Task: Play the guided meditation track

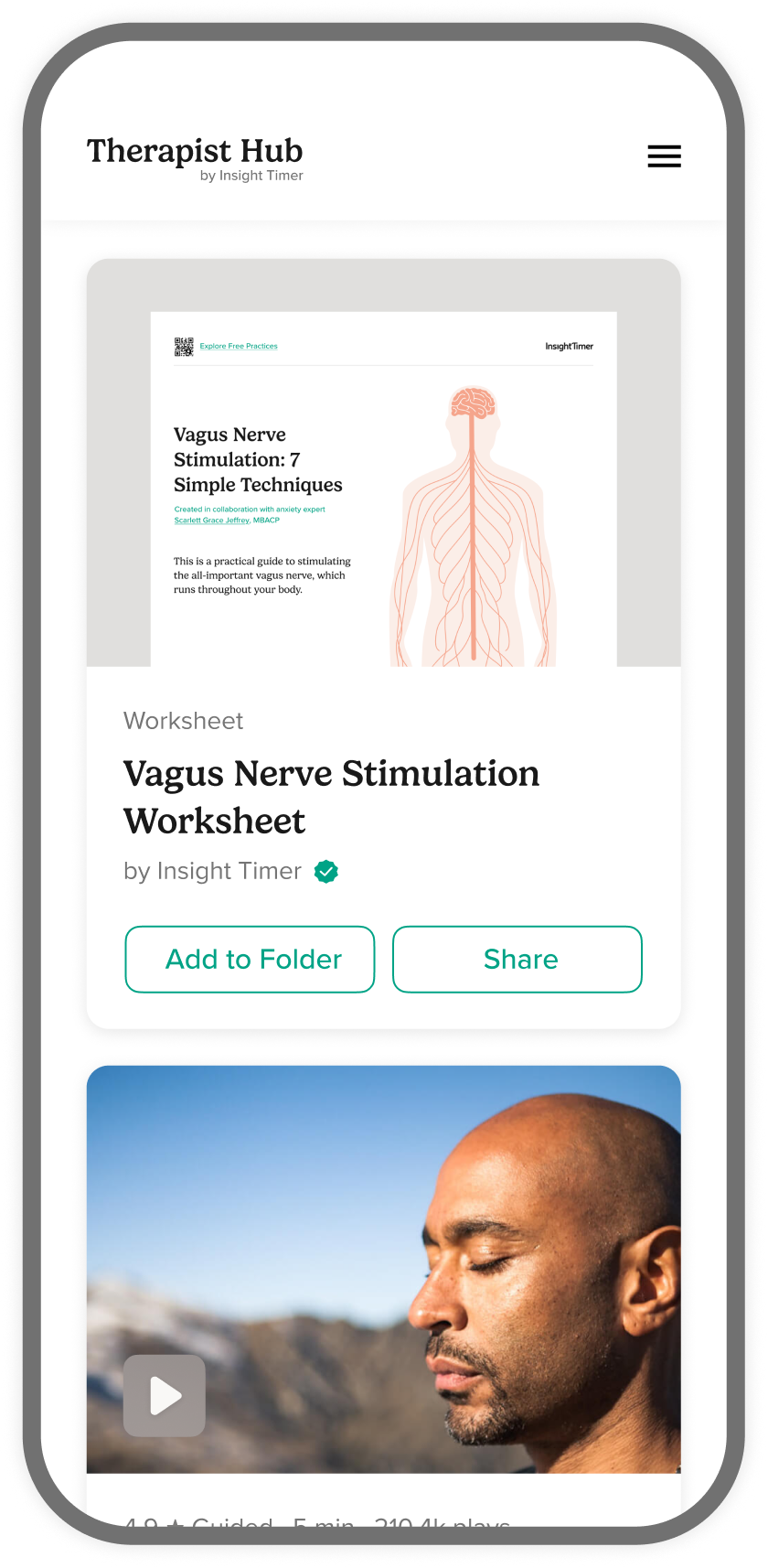Action: click(x=165, y=1395)
